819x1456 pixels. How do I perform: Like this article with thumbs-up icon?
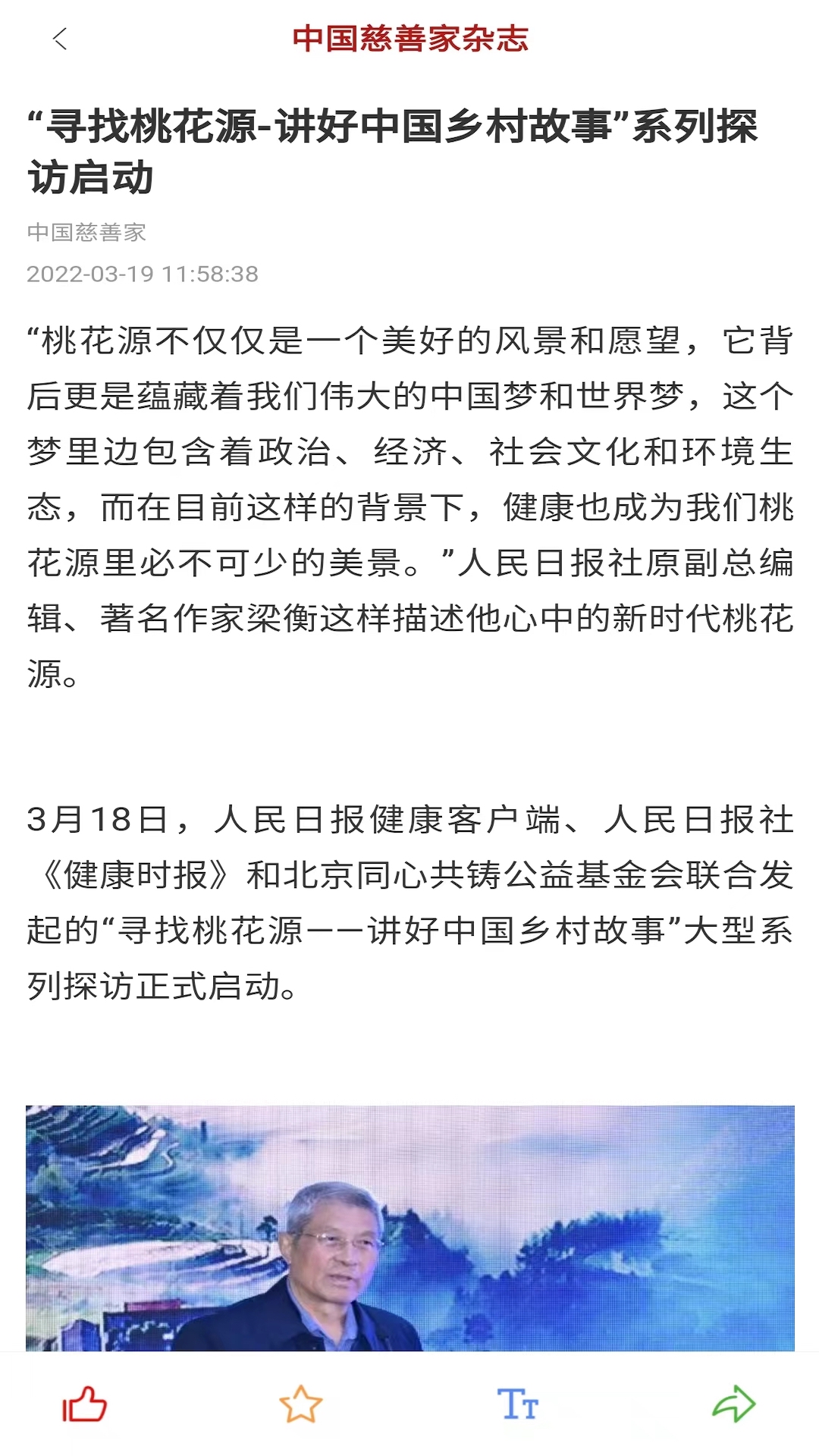coord(84,1404)
